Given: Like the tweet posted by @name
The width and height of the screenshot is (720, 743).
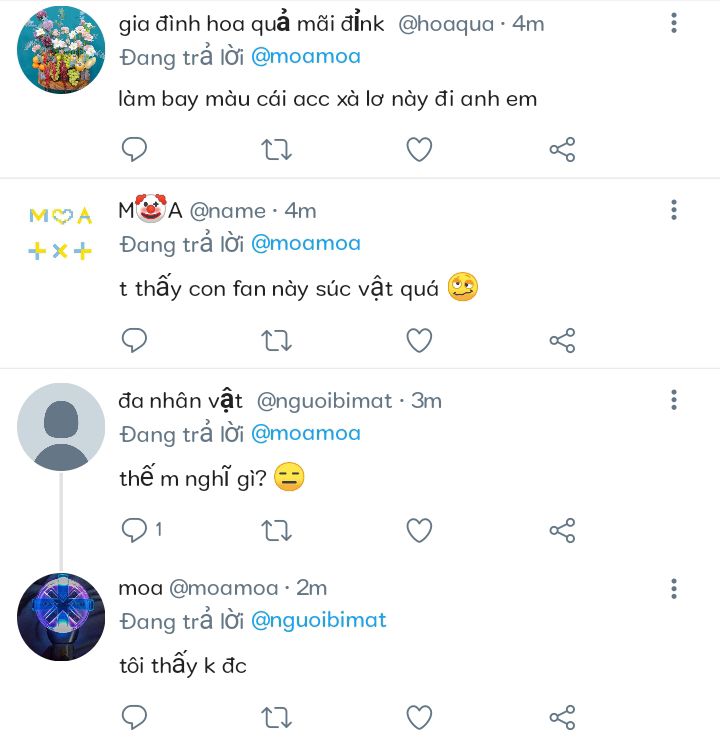Looking at the screenshot, I should coord(419,340).
